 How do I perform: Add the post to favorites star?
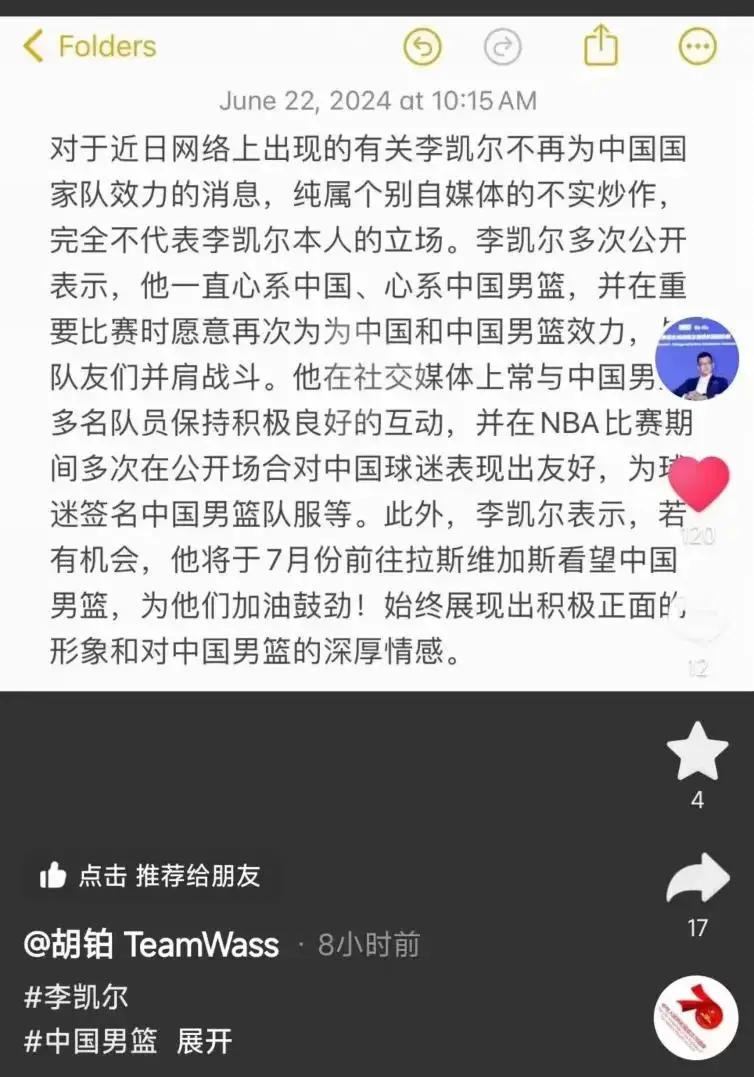tap(697, 752)
